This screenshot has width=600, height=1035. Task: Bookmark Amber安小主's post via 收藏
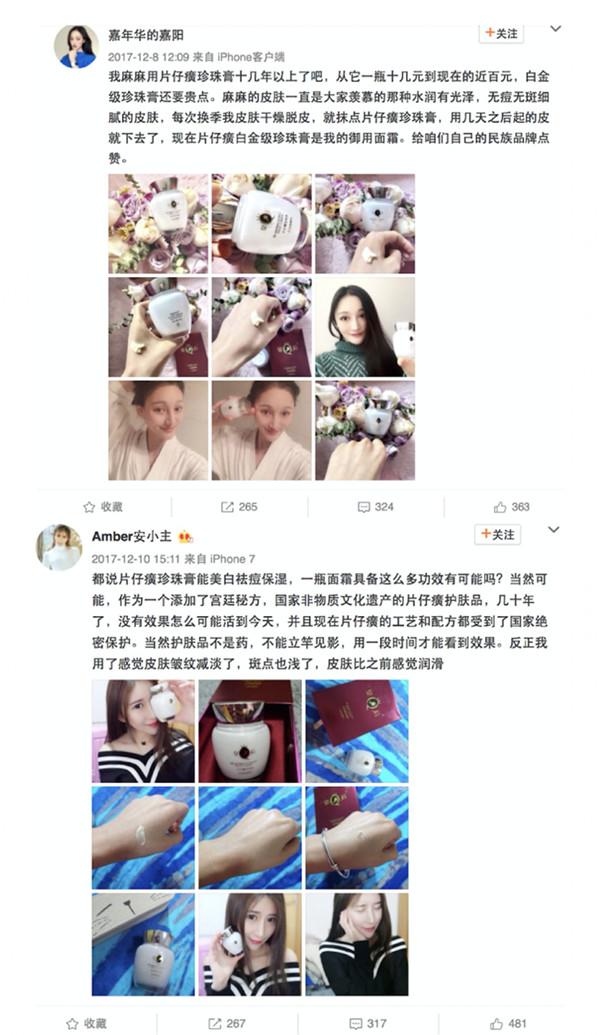pos(88,1024)
